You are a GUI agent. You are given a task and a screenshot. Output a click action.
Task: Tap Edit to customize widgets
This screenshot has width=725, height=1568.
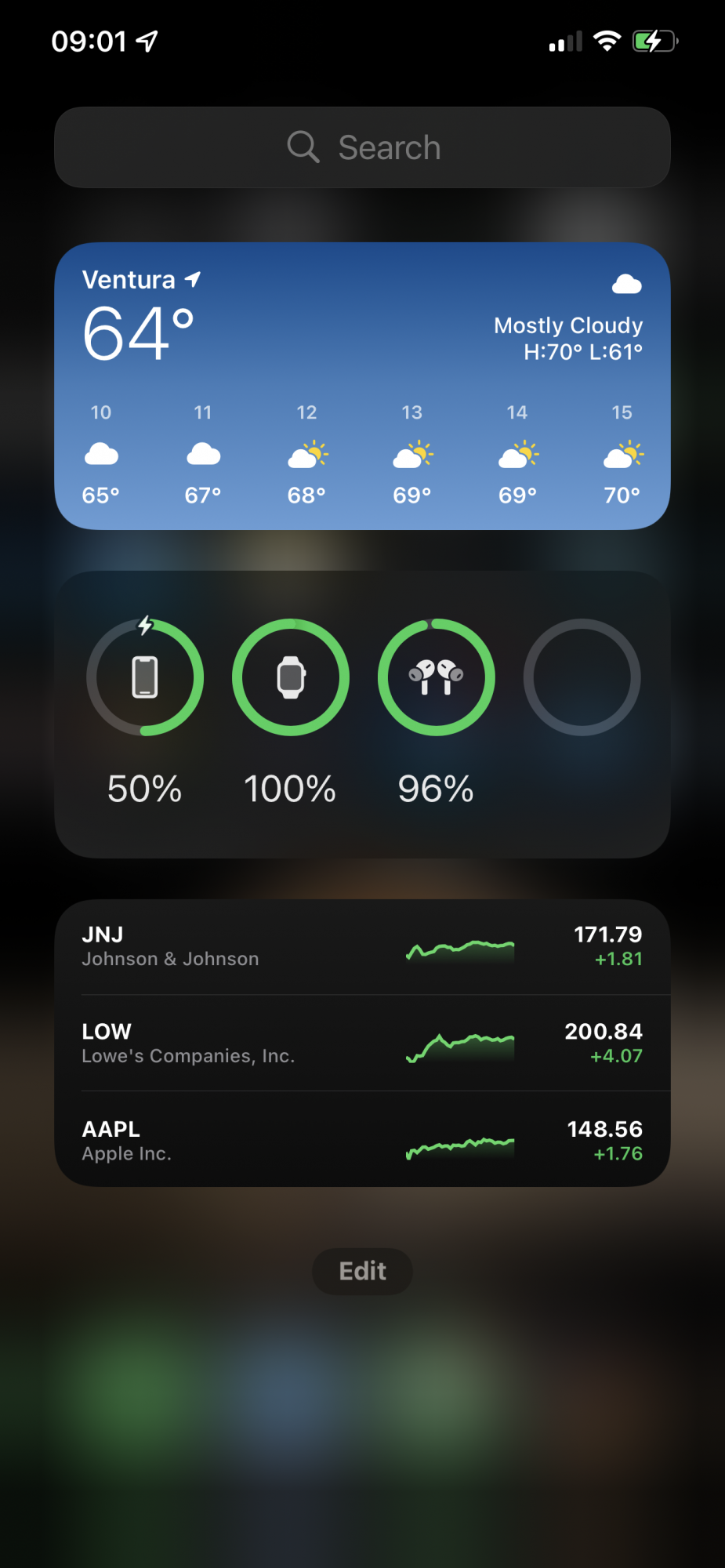[x=362, y=1271]
